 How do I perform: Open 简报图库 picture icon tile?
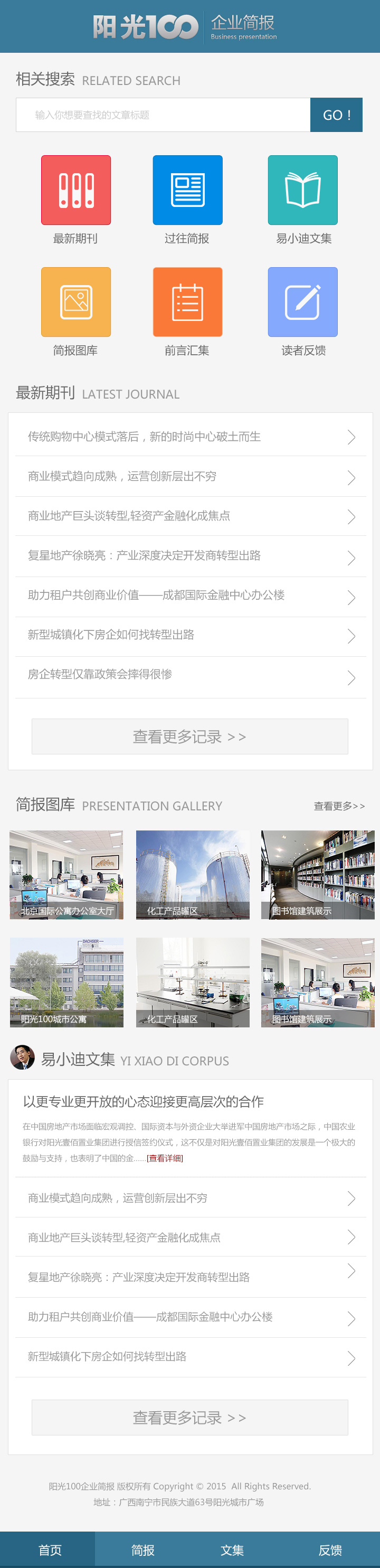tap(76, 302)
